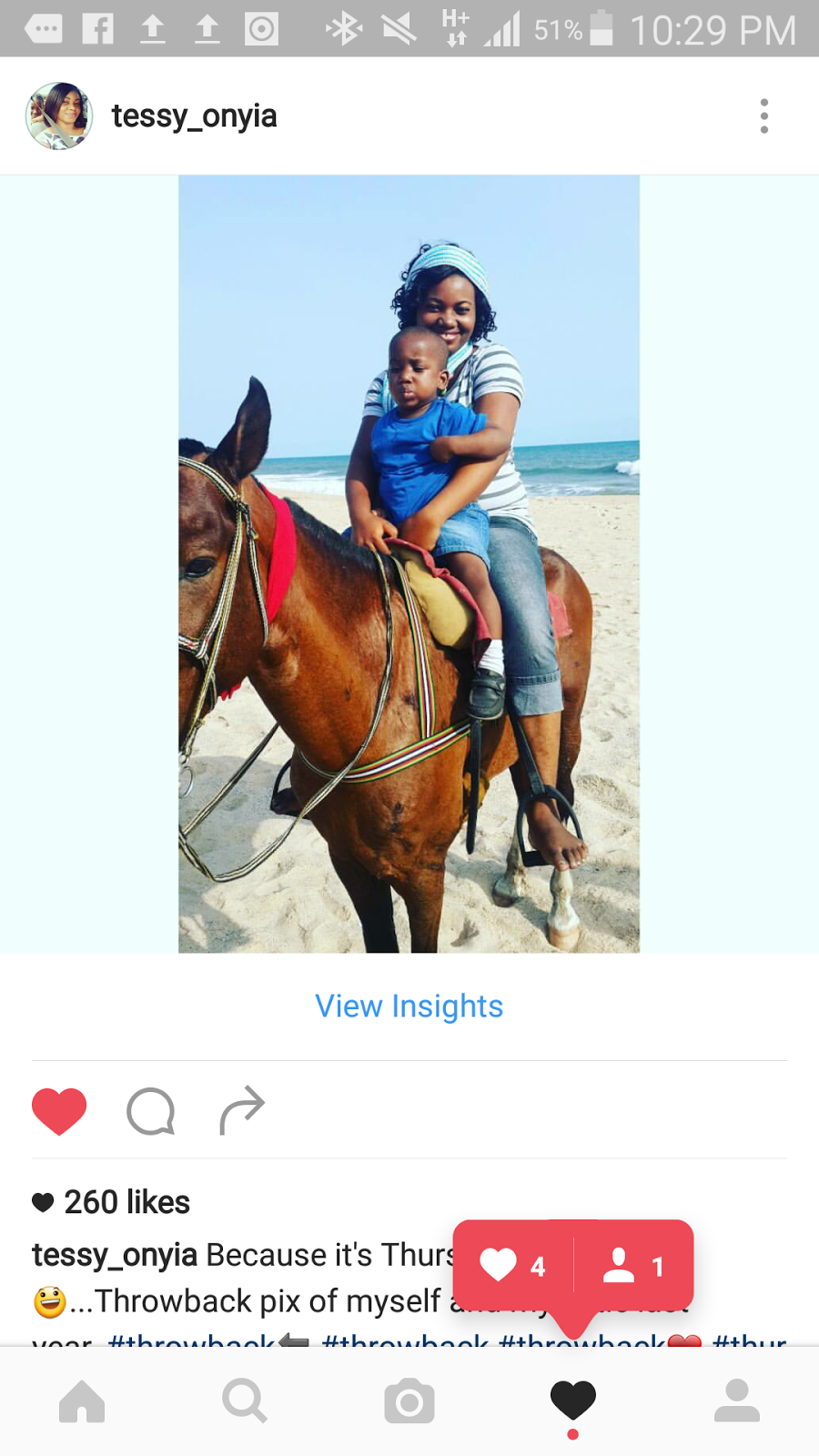
Task: Open comments with the speech bubble icon
Action: pyautogui.click(x=150, y=1110)
